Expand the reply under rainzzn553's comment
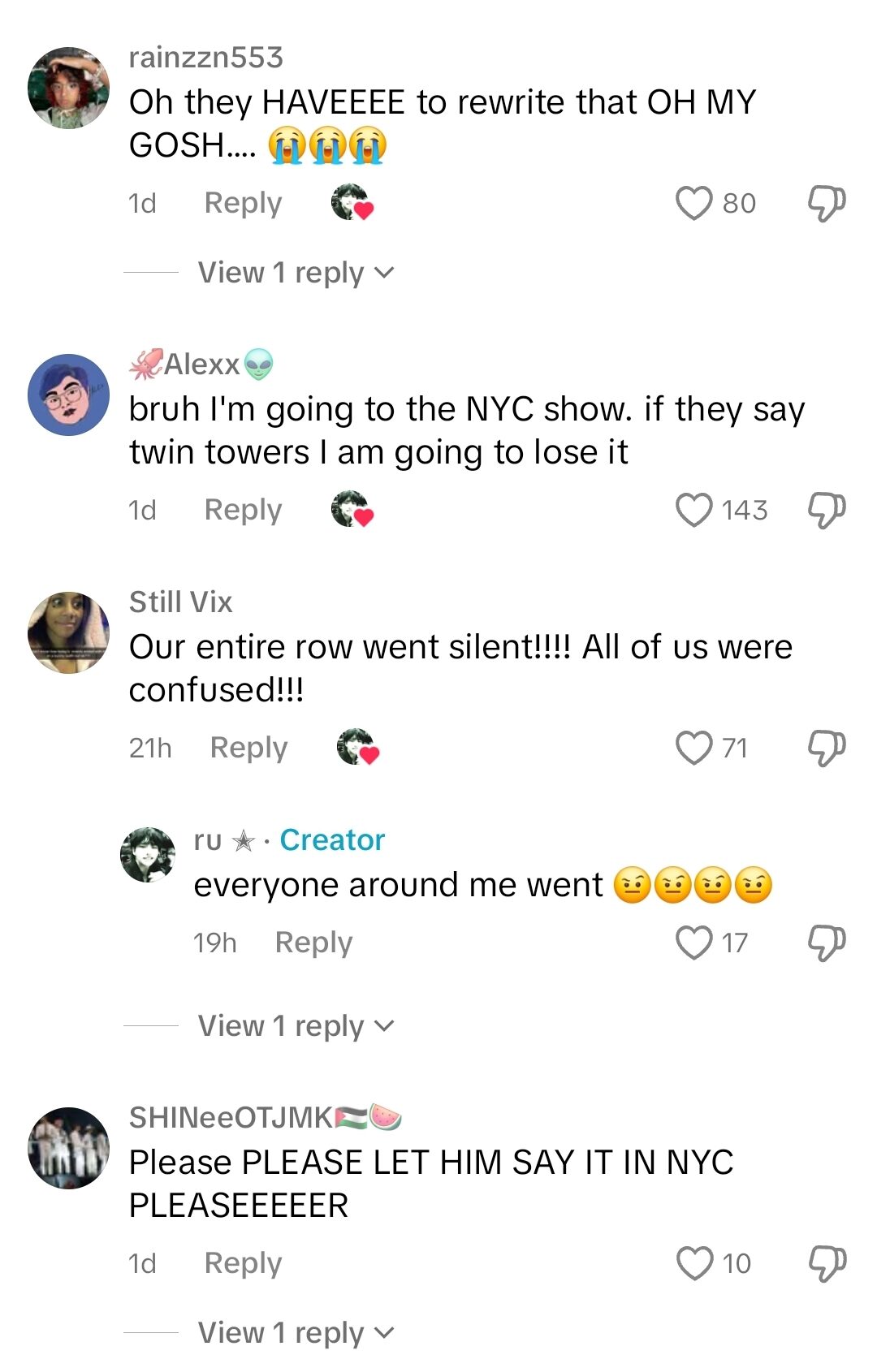Screen dimensions: 877x1372 click(296, 273)
